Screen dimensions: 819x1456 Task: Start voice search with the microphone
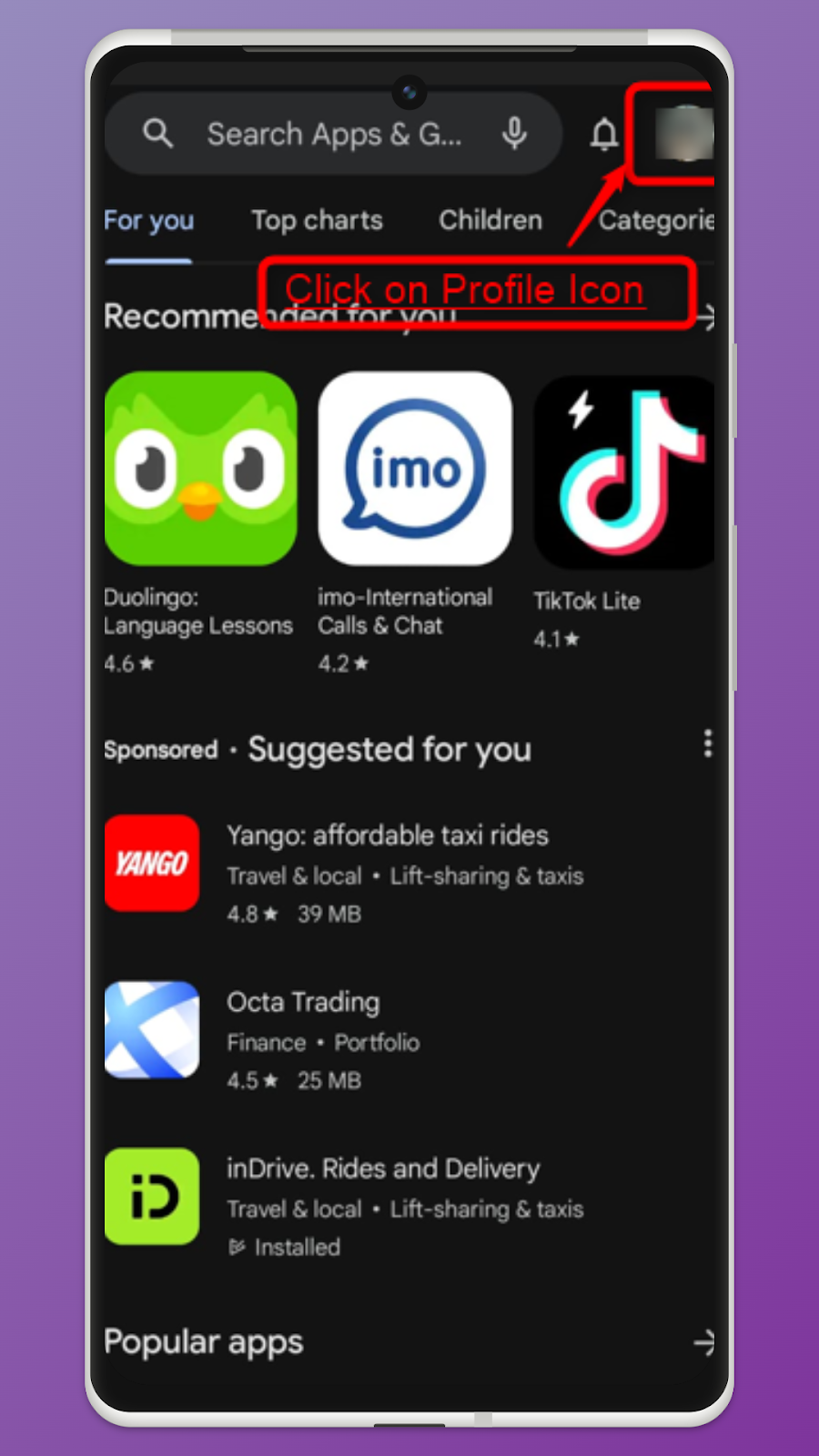coord(514,134)
